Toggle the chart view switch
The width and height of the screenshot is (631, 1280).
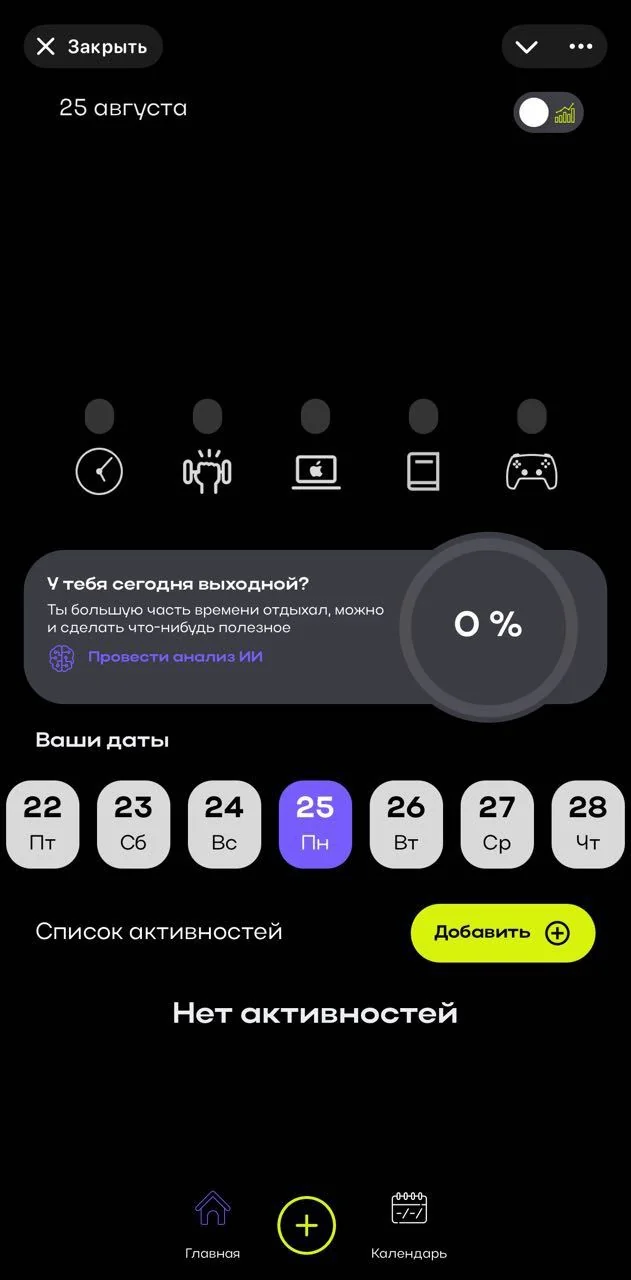coord(549,113)
